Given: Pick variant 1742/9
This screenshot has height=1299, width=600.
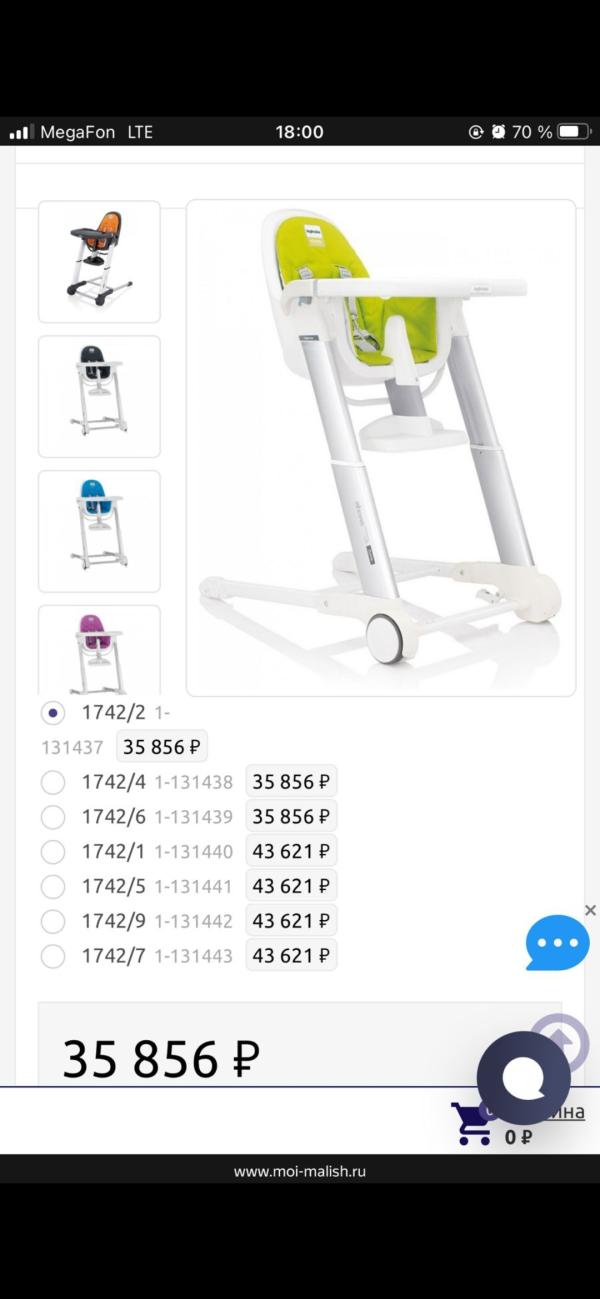Looking at the screenshot, I should click(53, 921).
